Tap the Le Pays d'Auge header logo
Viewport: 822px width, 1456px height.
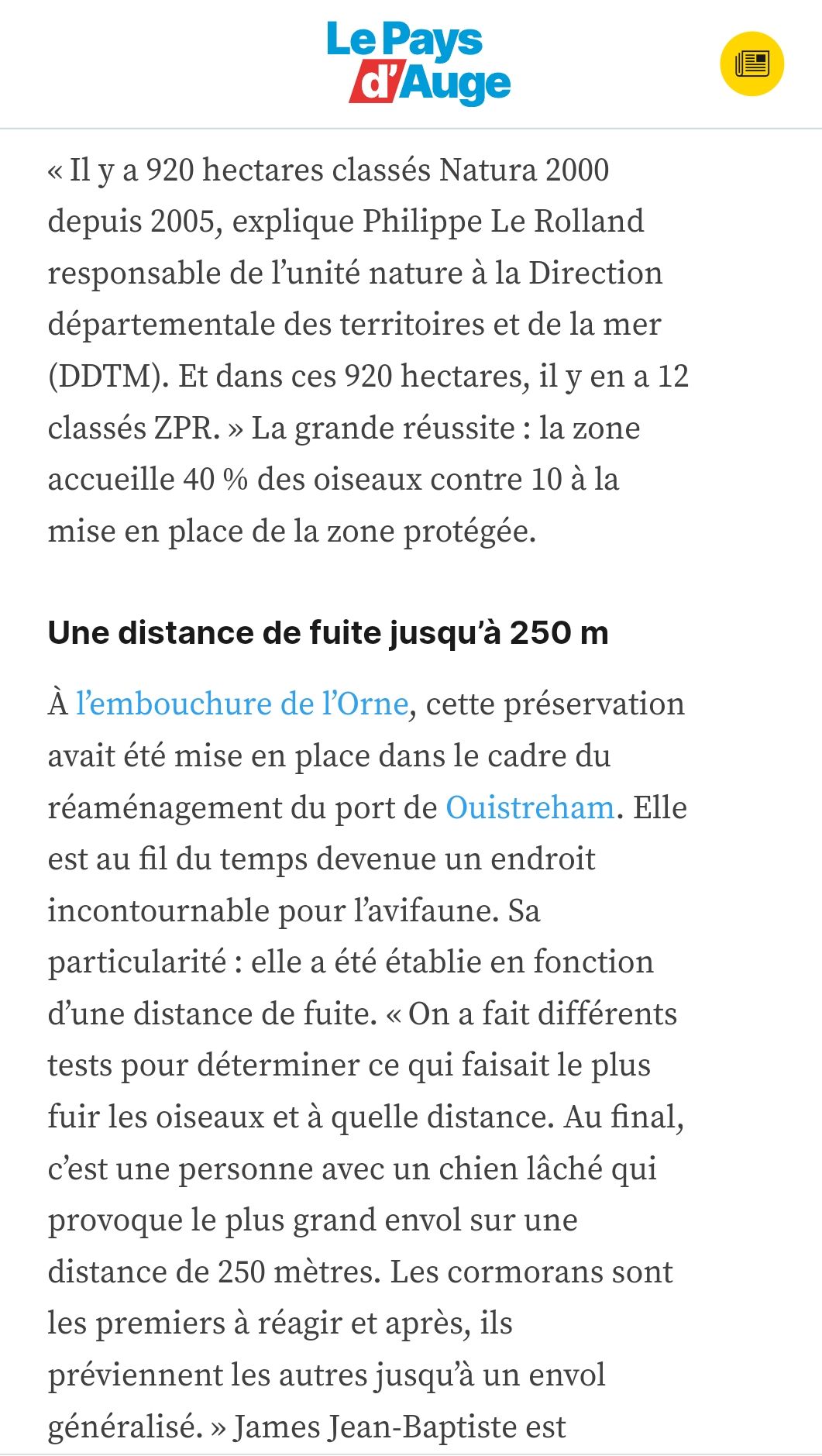tap(418, 64)
